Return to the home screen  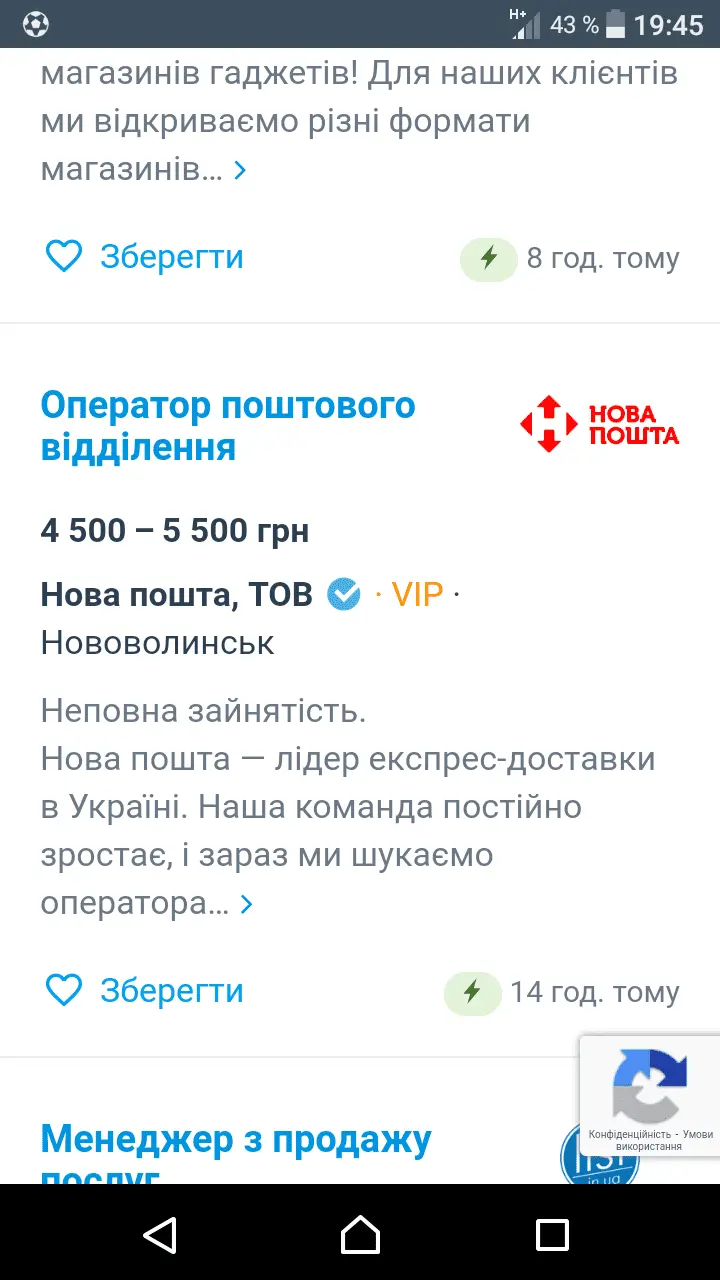(x=360, y=1234)
